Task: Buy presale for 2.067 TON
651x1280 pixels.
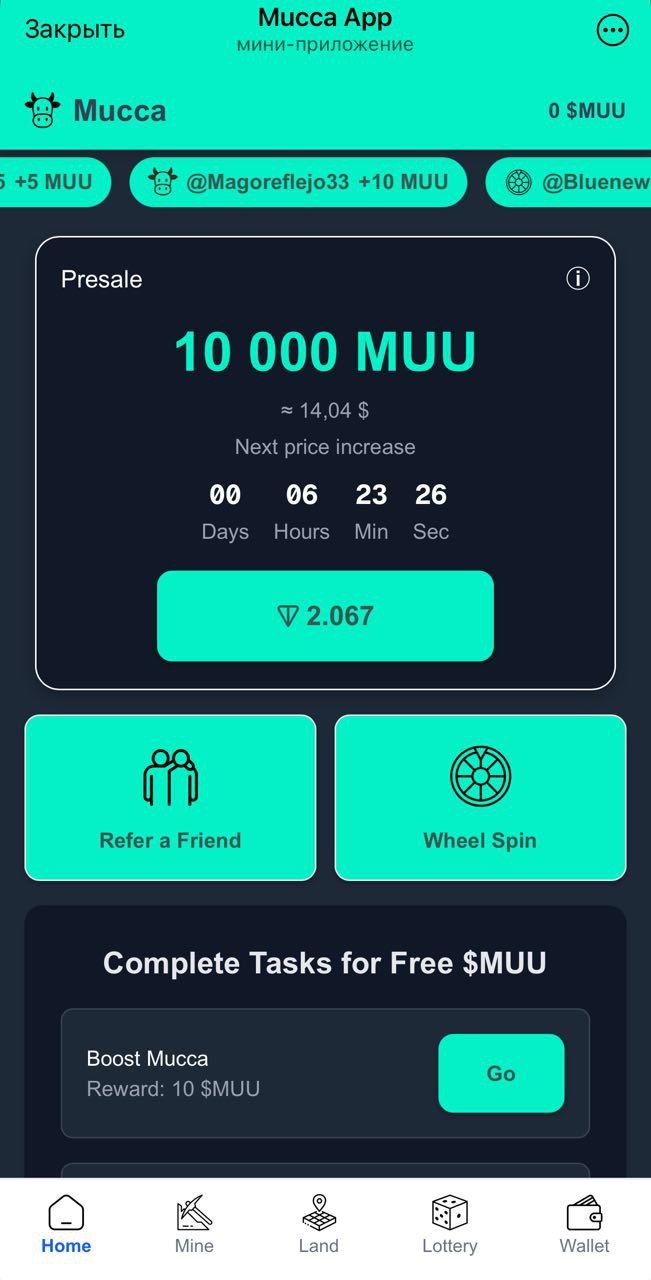Action: pyautogui.click(x=325, y=616)
